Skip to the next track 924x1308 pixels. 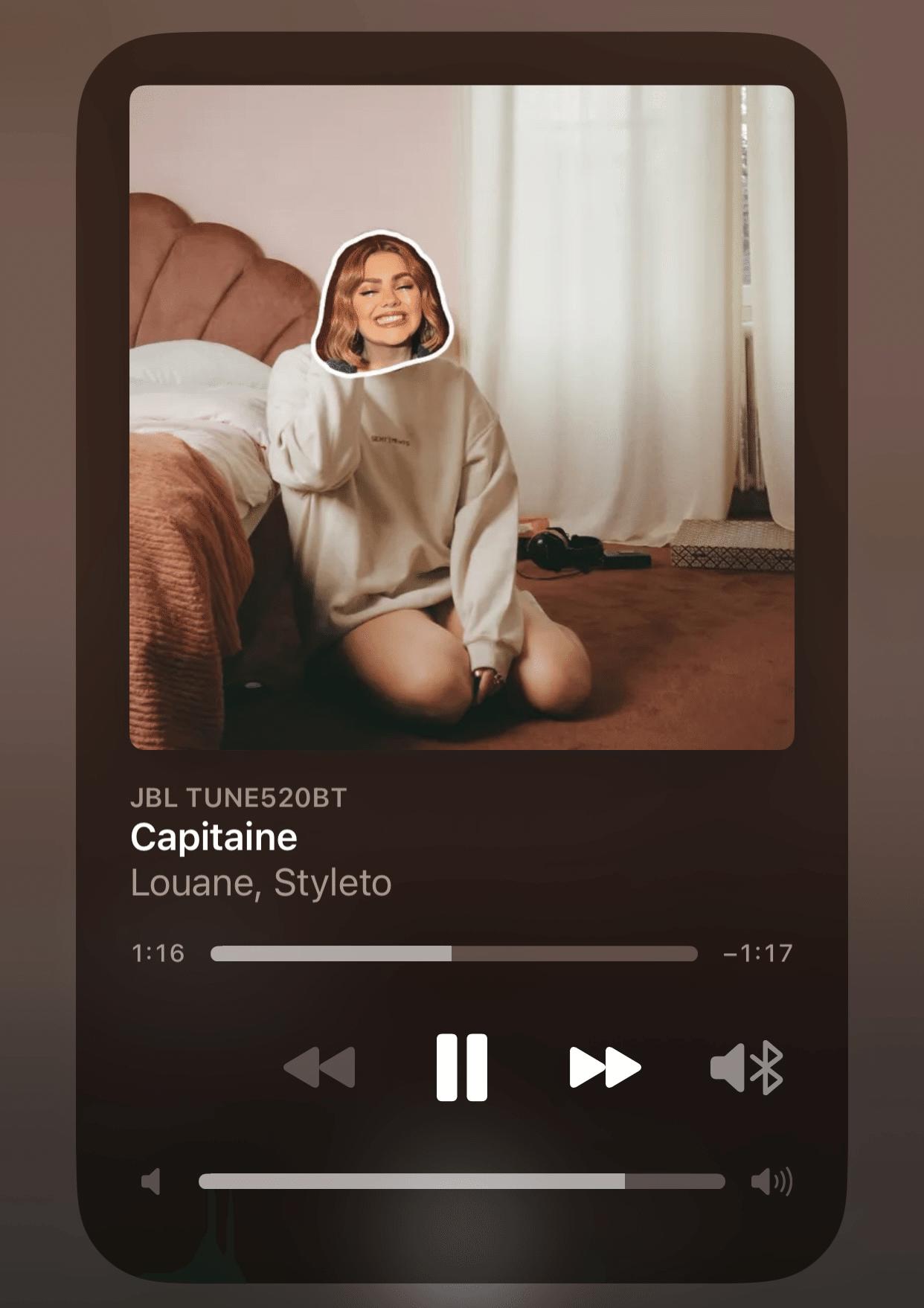point(604,1067)
